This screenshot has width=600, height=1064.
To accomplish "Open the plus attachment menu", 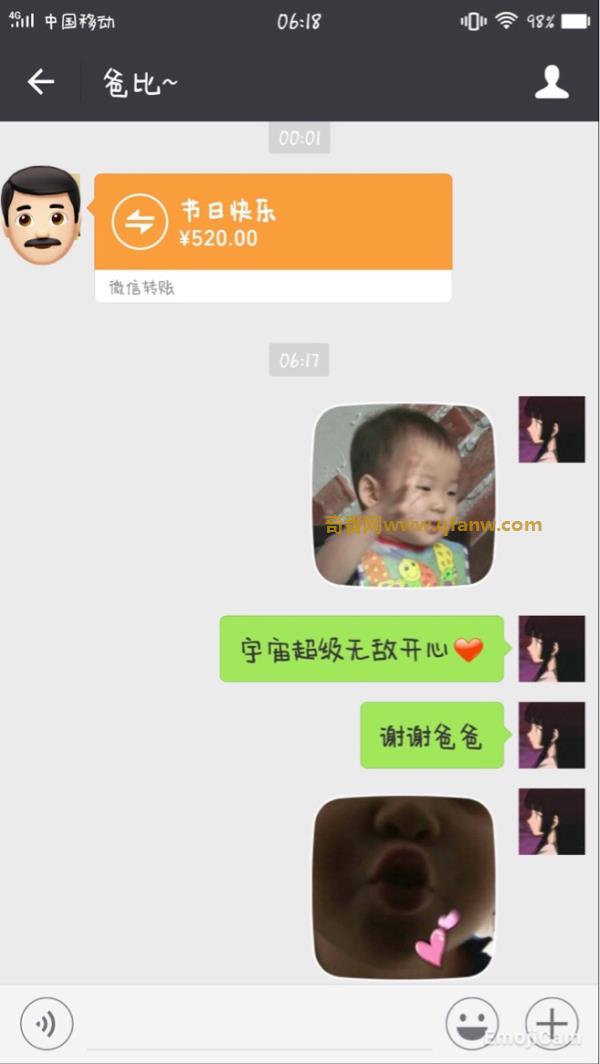I will 552,1023.
